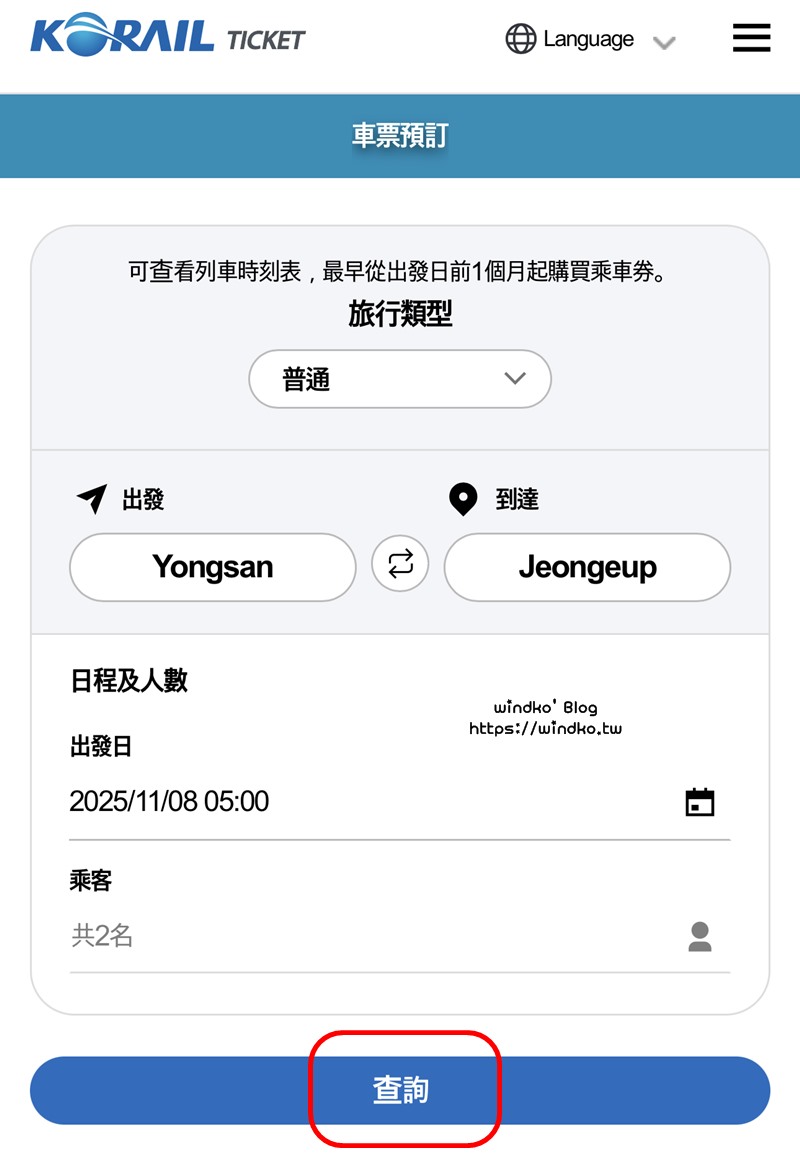Image resolution: width=800 pixels, height=1153 pixels.
Task: Open the departure date calendar picker
Action: pyautogui.click(x=699, y=802)
